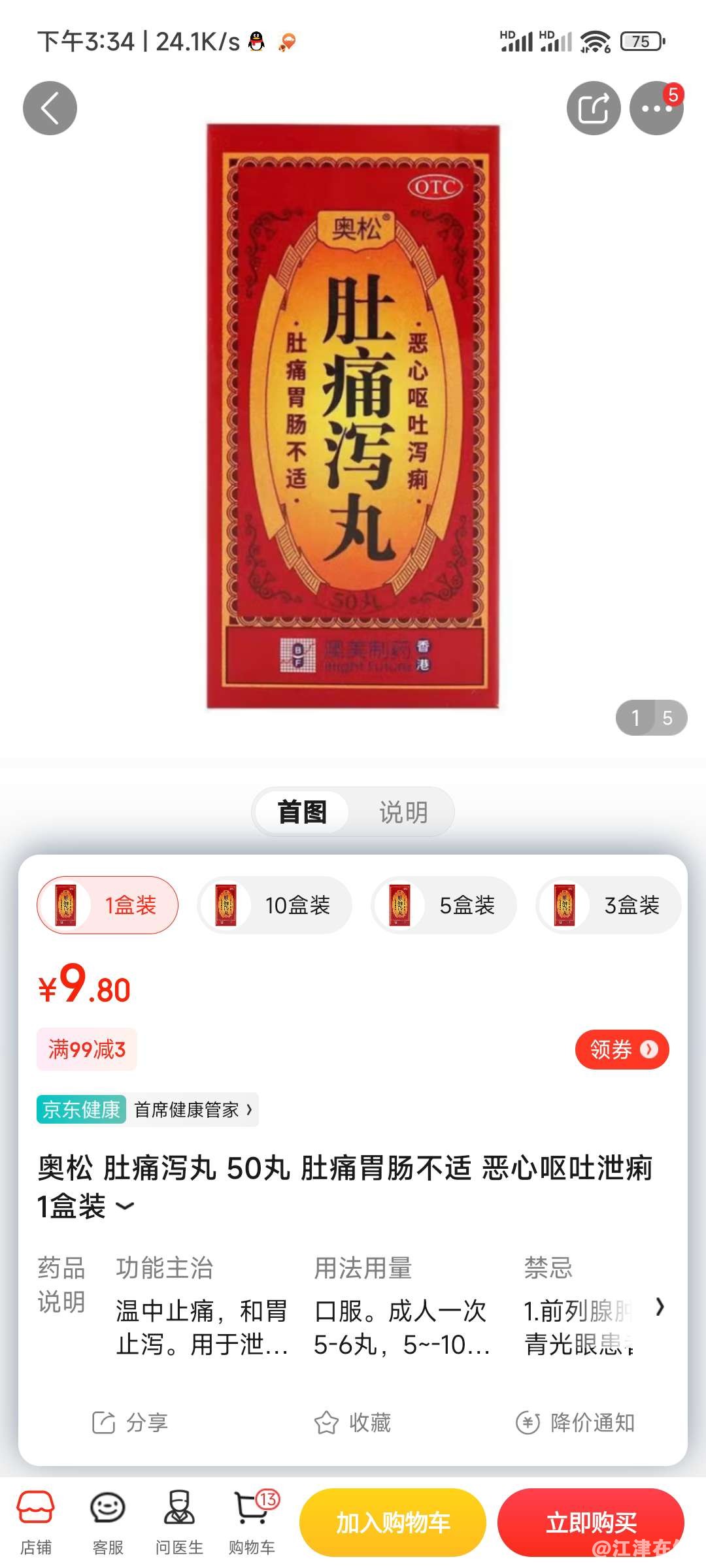The width and height of the screenshot is (706, 1568).
Task: Open 首席健康管家 link
Action: pos(193,1109)
